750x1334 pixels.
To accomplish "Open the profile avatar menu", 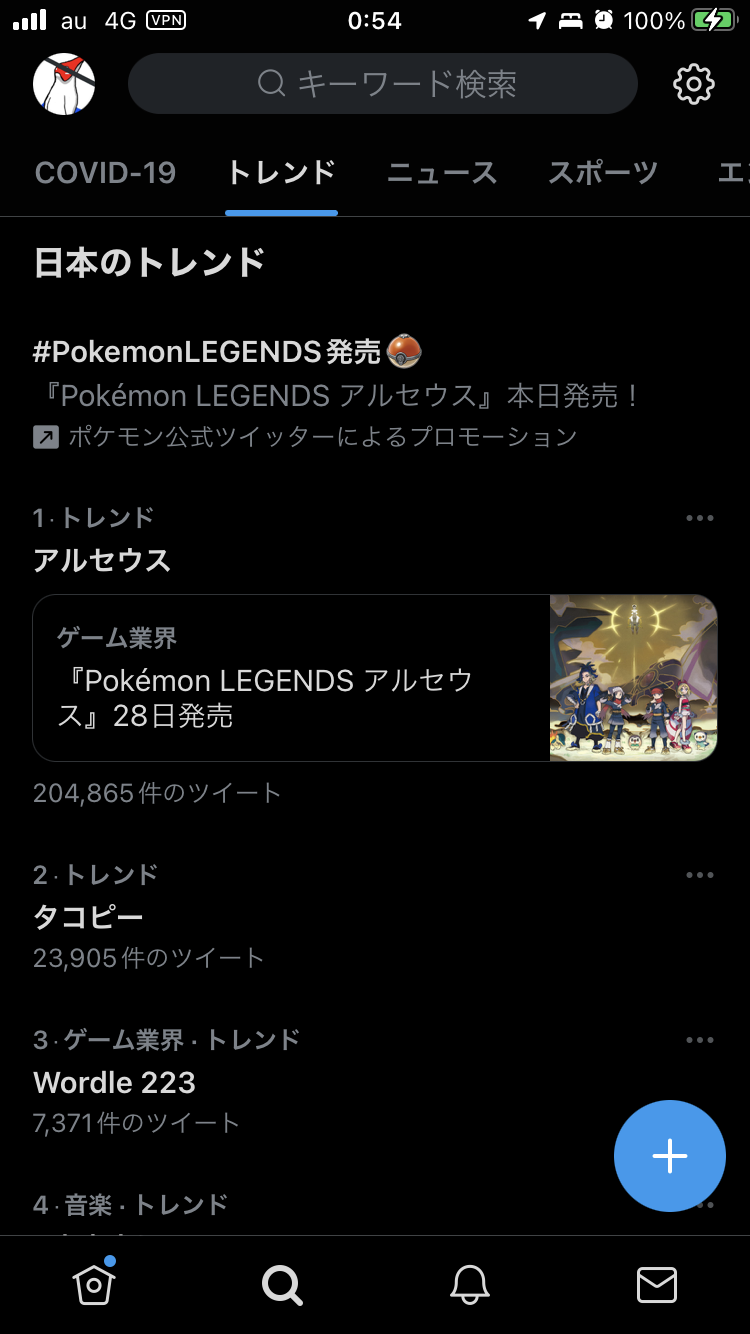I will pyautogui.click(x=64, y=84).
